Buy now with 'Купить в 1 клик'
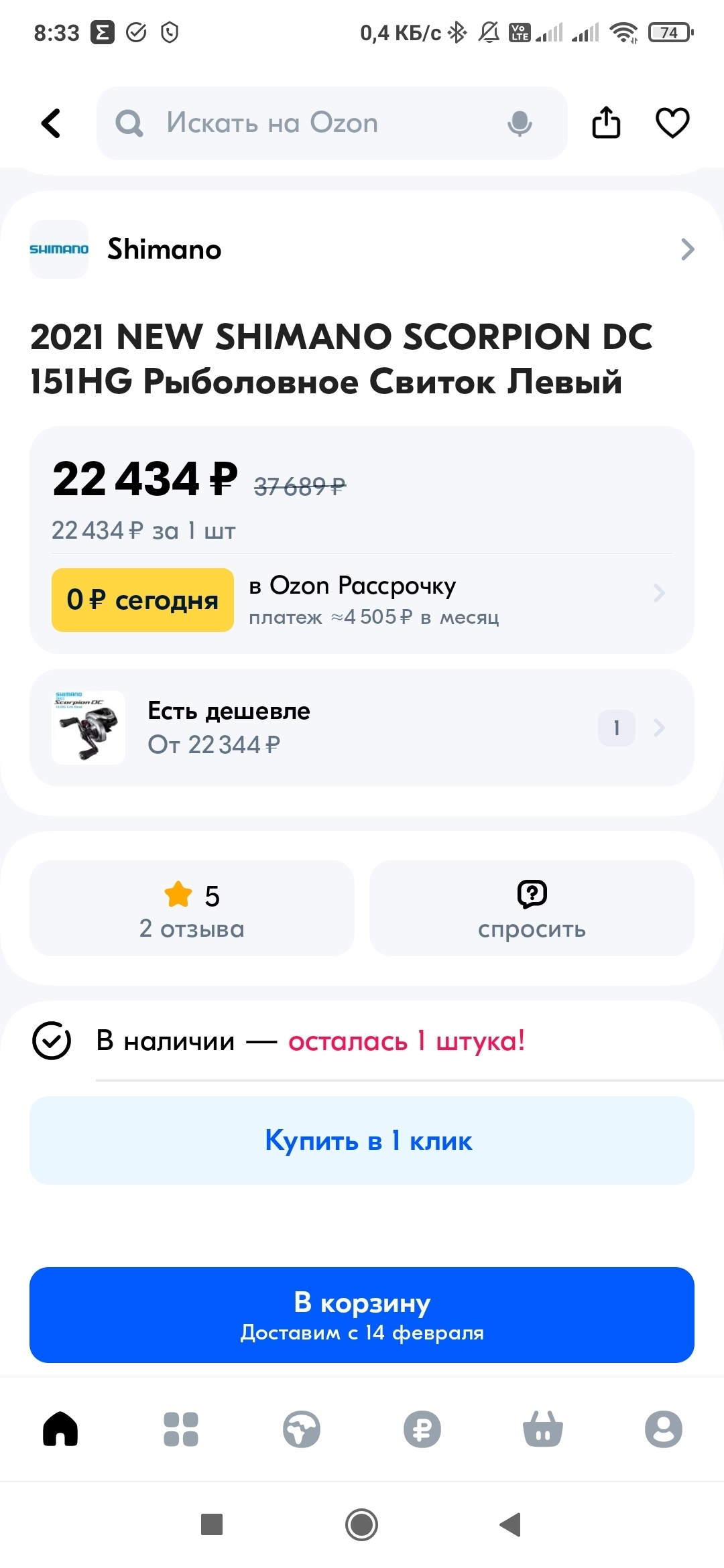Image resolution: width=724 pixels, height=1568 pixels. [362, 1140]
